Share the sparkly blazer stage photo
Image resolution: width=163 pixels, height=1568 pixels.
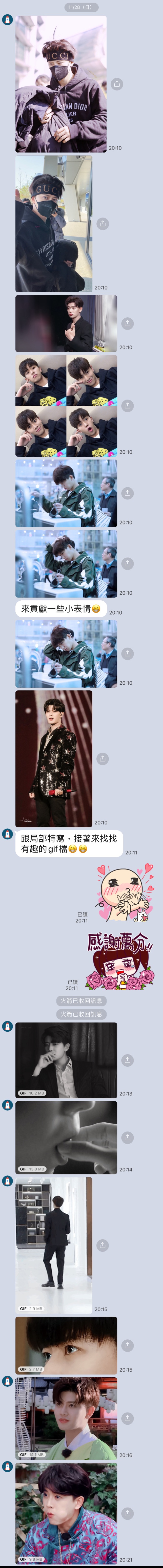[102, 758]
